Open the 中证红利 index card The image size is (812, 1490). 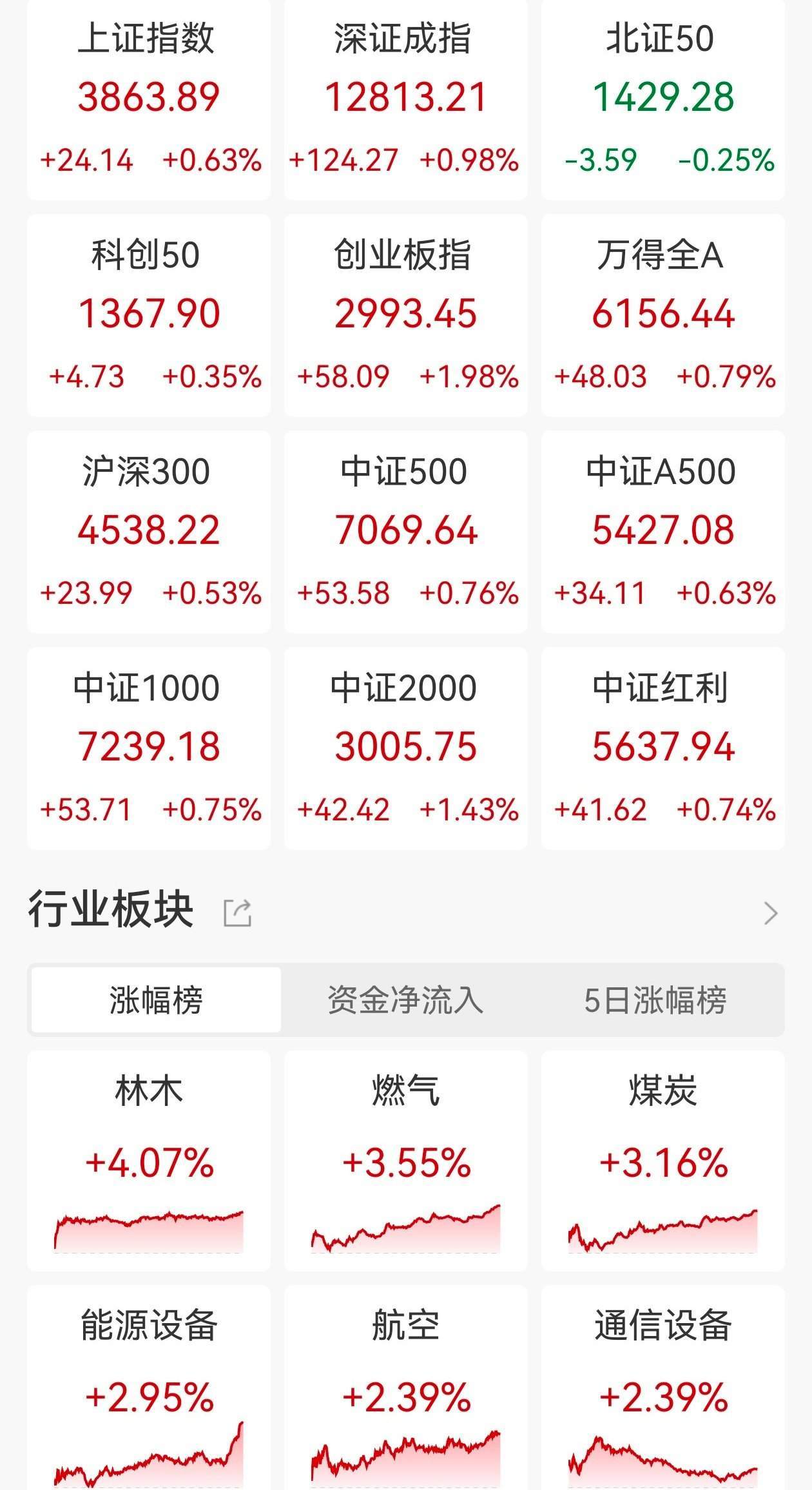(662, 748)
